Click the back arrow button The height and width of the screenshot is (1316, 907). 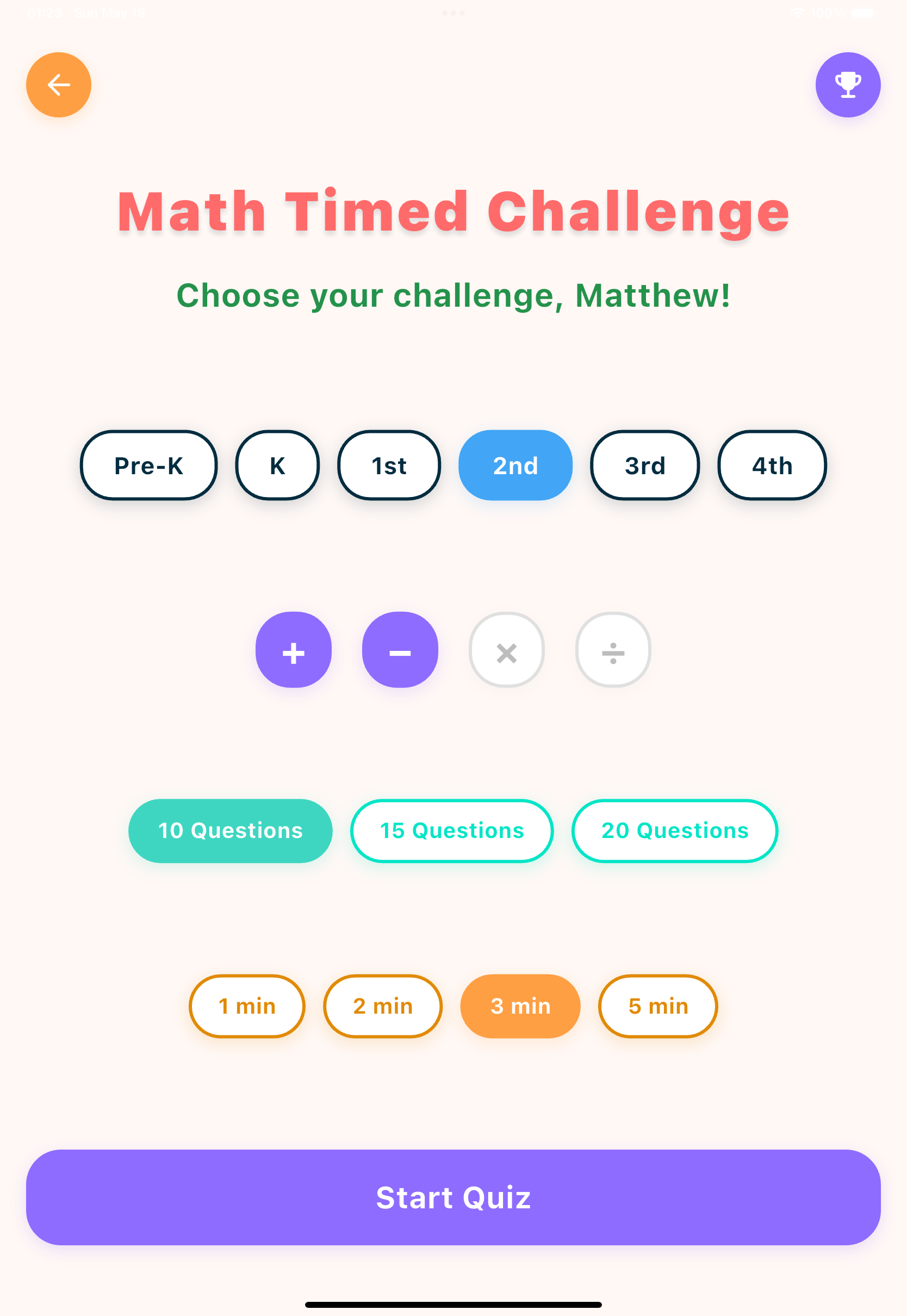pyautogui.click(x=58, y=84)
